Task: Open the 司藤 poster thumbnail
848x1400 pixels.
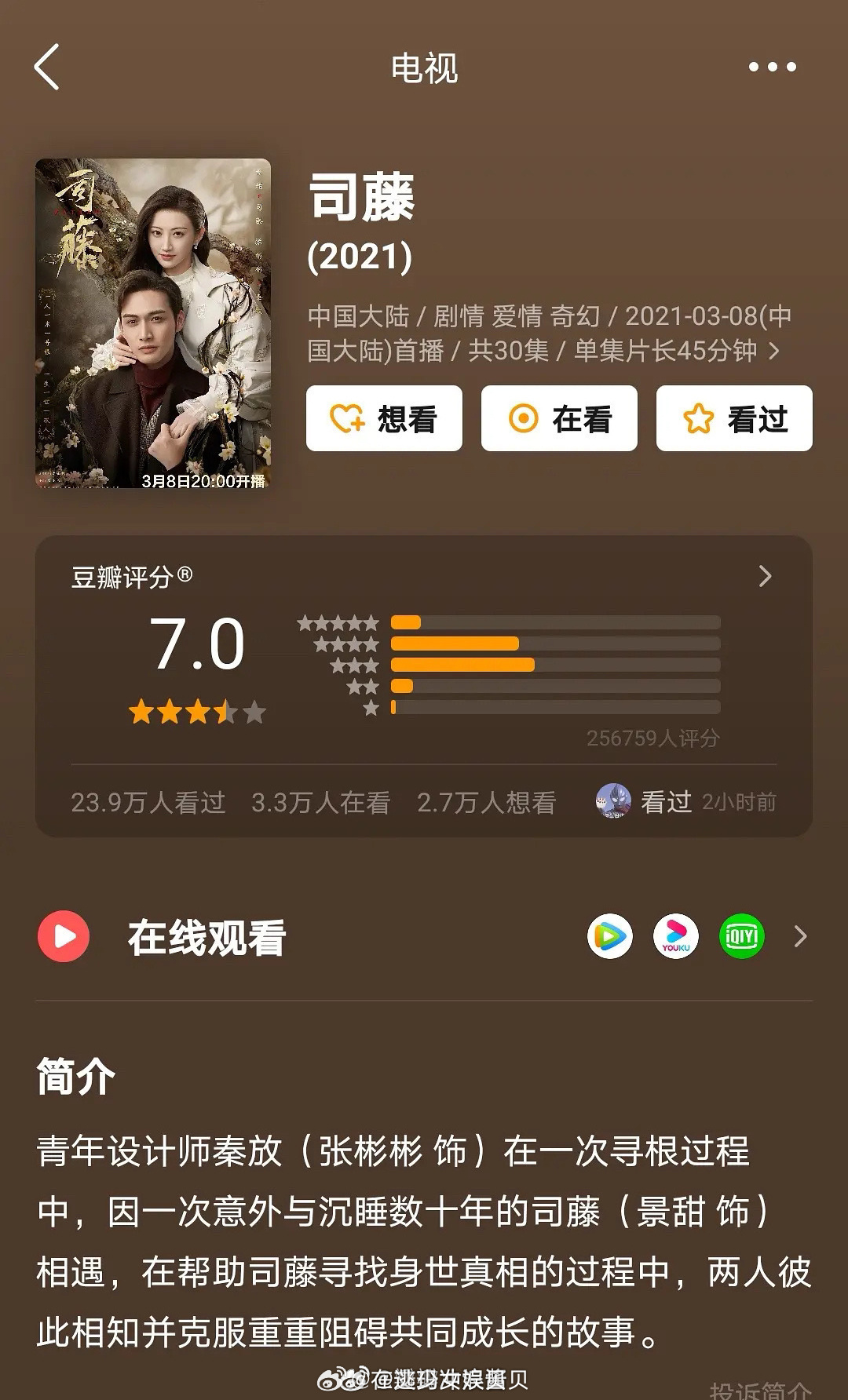Action: pyautogui.click(x=157, y=323)
